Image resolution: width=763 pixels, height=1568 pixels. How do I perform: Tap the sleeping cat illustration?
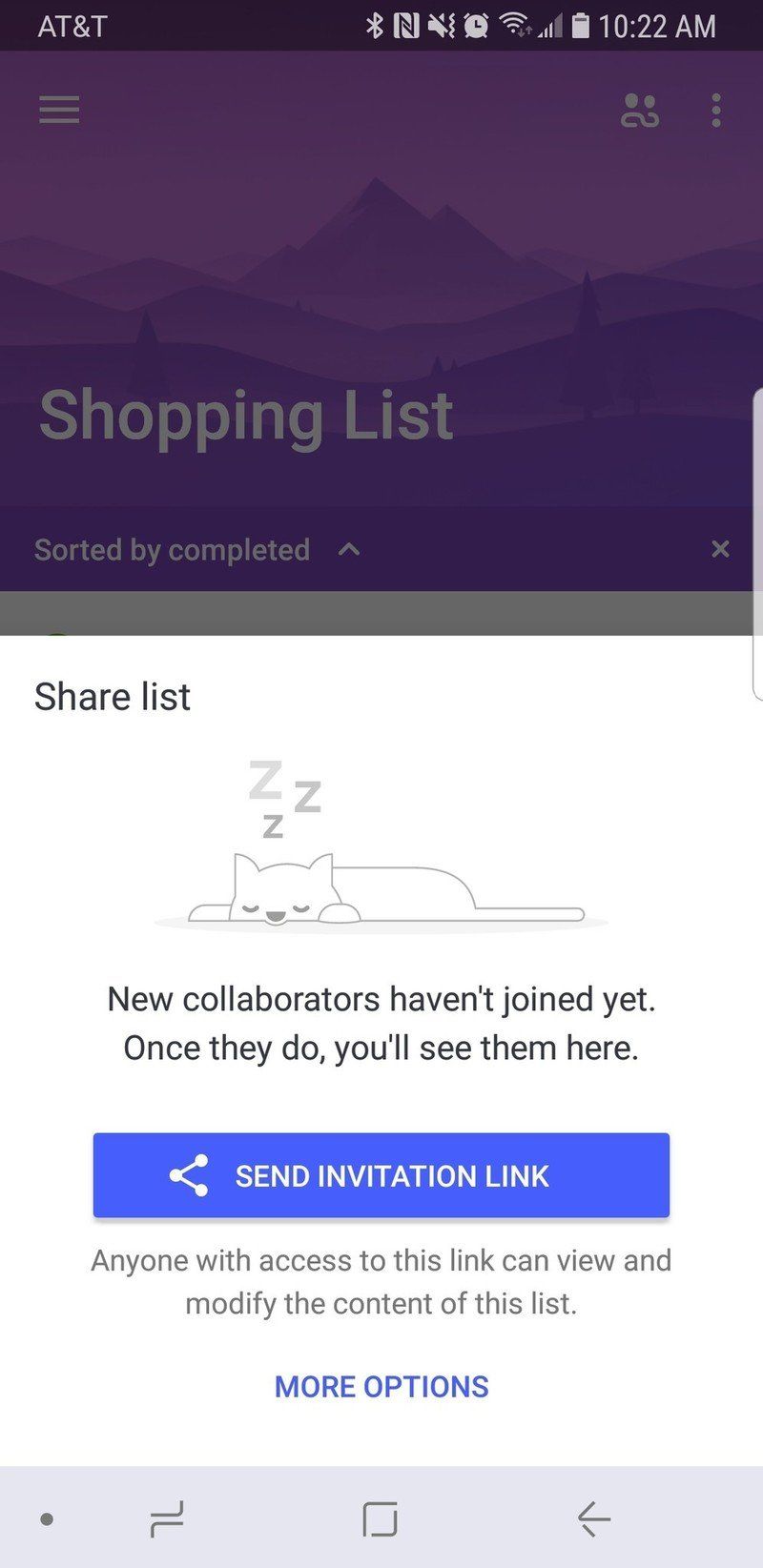coord(381,886)
